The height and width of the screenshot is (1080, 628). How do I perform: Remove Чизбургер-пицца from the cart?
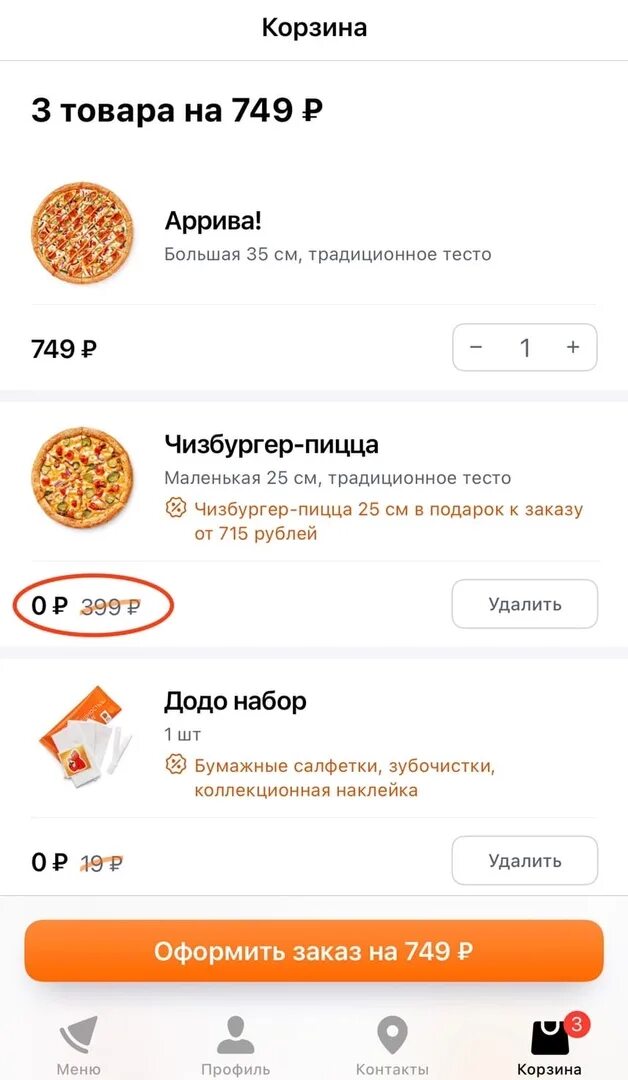click(524, 604)
